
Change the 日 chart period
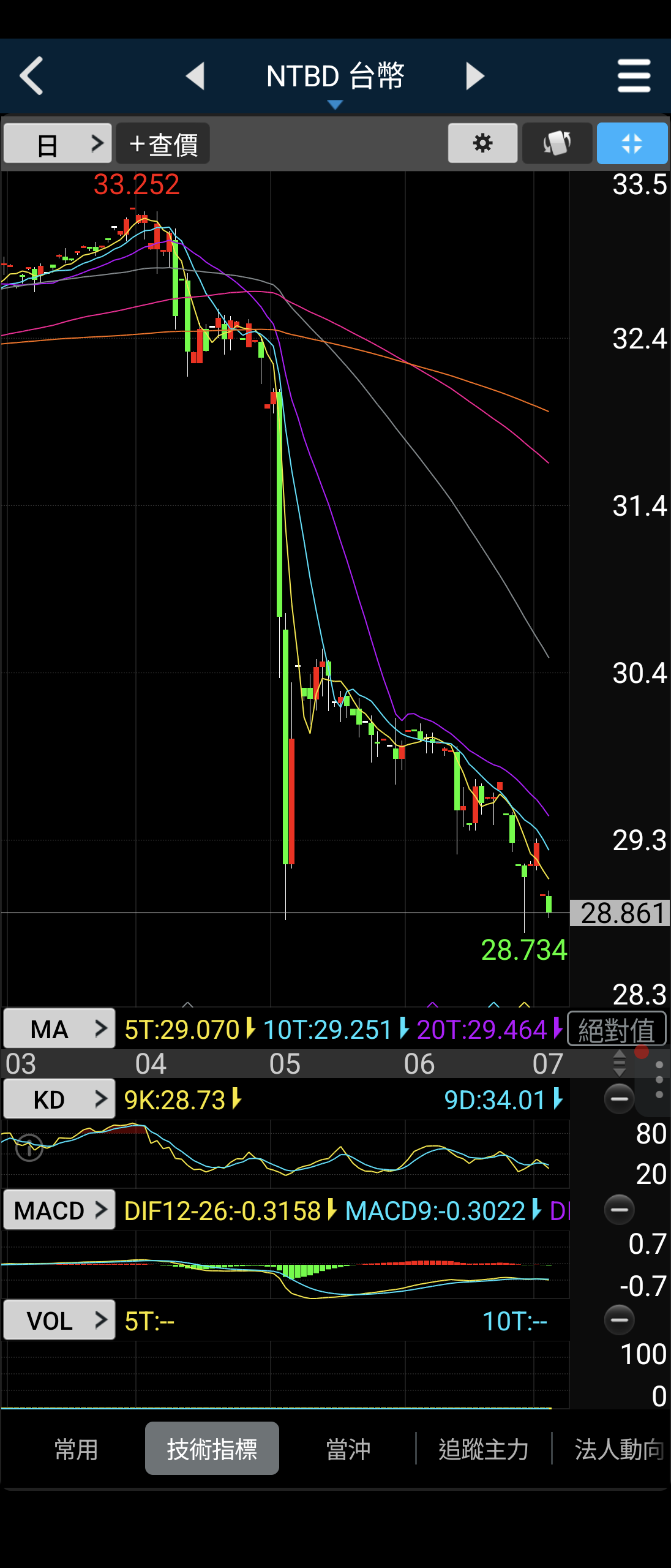(x=58, y=144)
